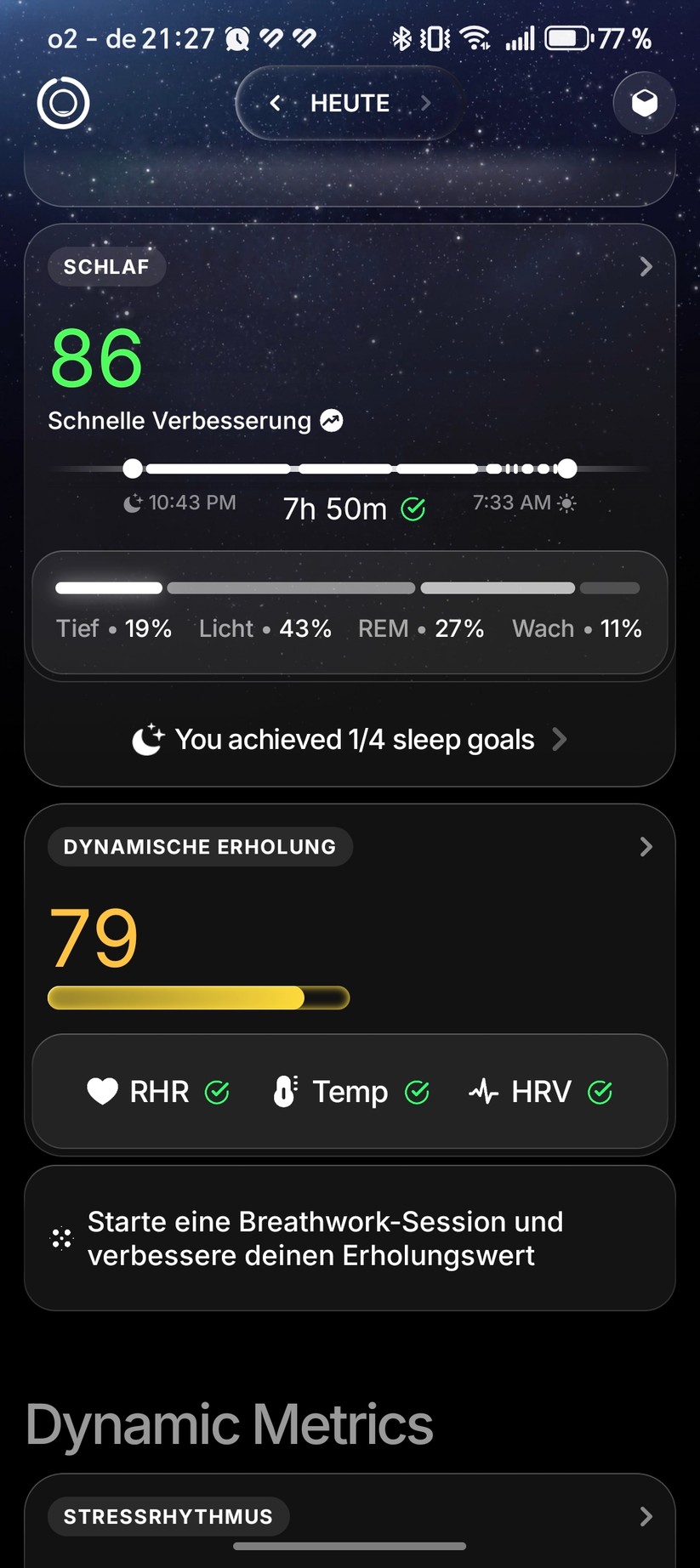700x1568 pixels.
Task: Tap the sleep timeline graph
Action: 350,469
